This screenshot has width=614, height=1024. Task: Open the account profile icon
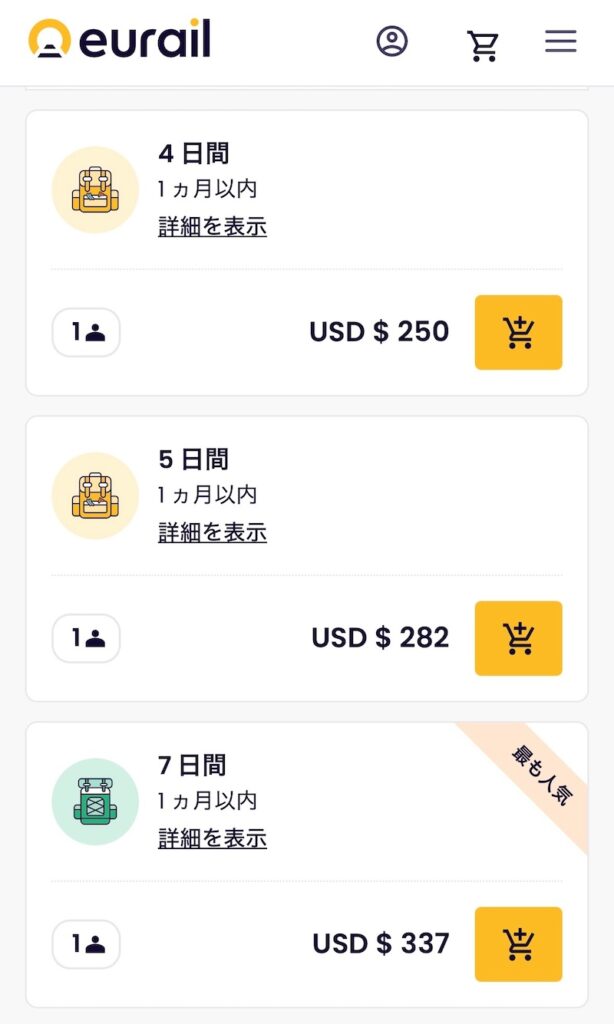[x=392, y=40]
